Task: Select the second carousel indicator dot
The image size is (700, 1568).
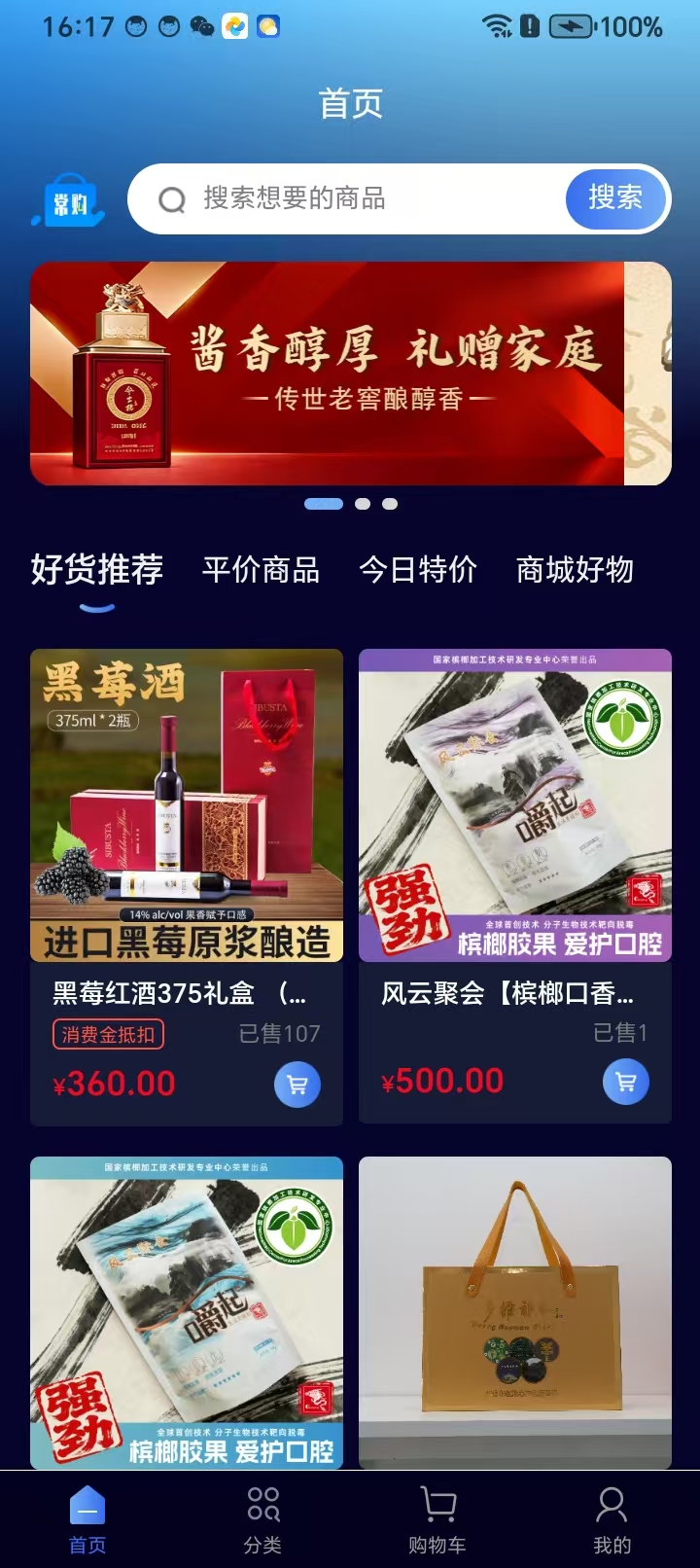Action: (x=365, y=505)
